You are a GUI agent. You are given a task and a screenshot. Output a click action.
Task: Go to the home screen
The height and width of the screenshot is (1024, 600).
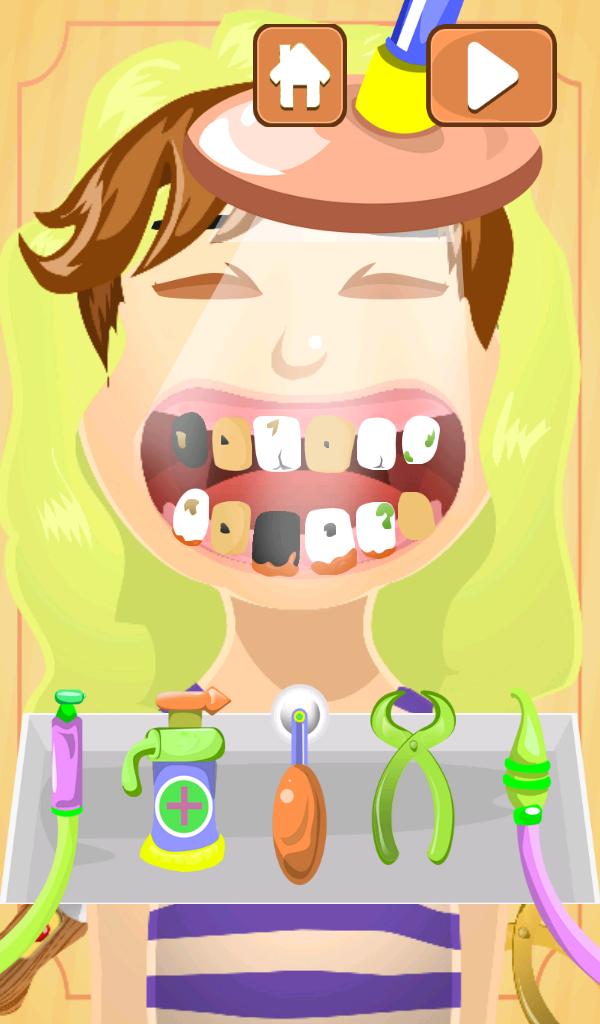tap(299, 75)
